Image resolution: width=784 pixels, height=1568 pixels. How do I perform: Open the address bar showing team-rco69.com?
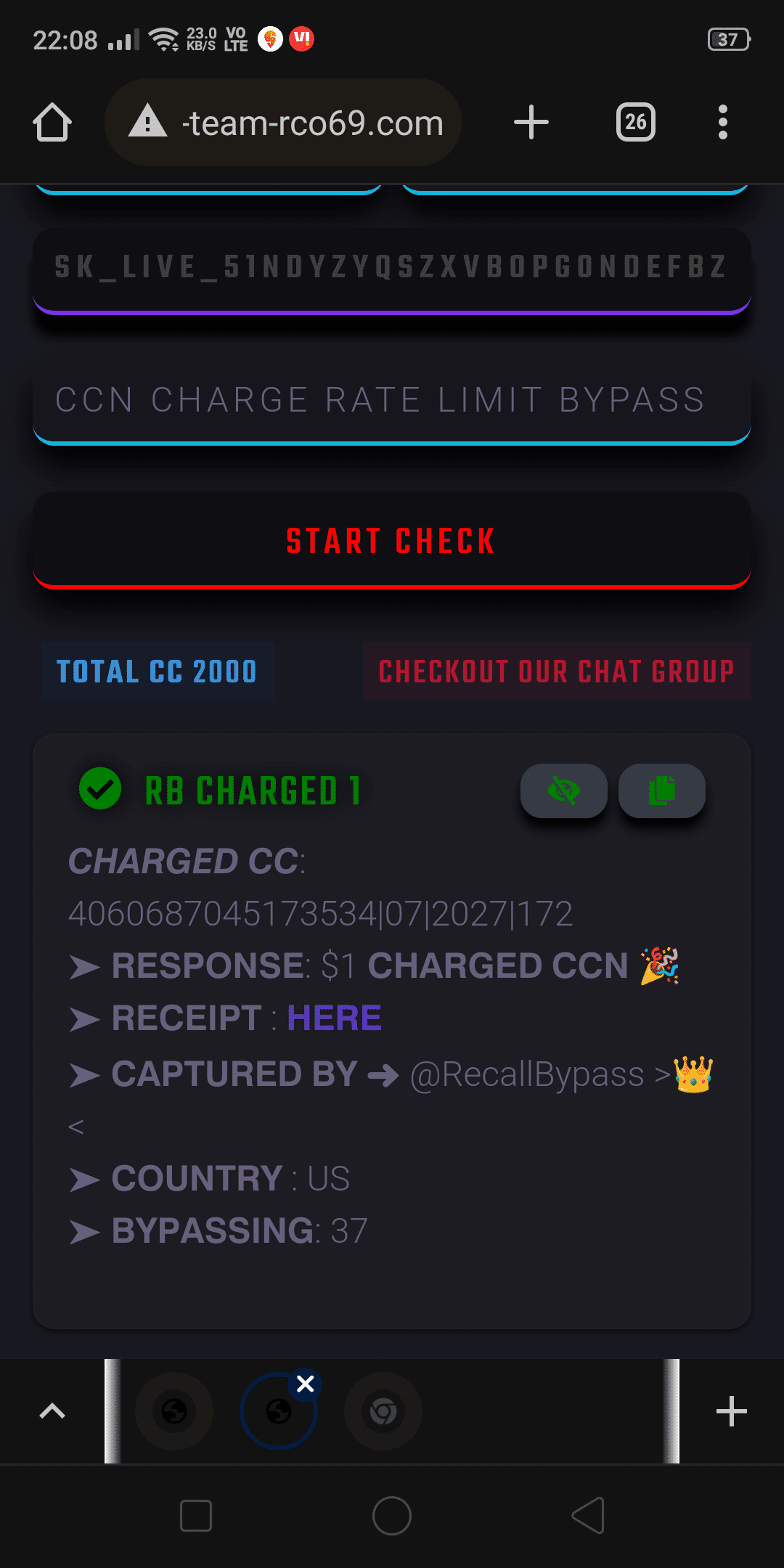pos(283,122)
